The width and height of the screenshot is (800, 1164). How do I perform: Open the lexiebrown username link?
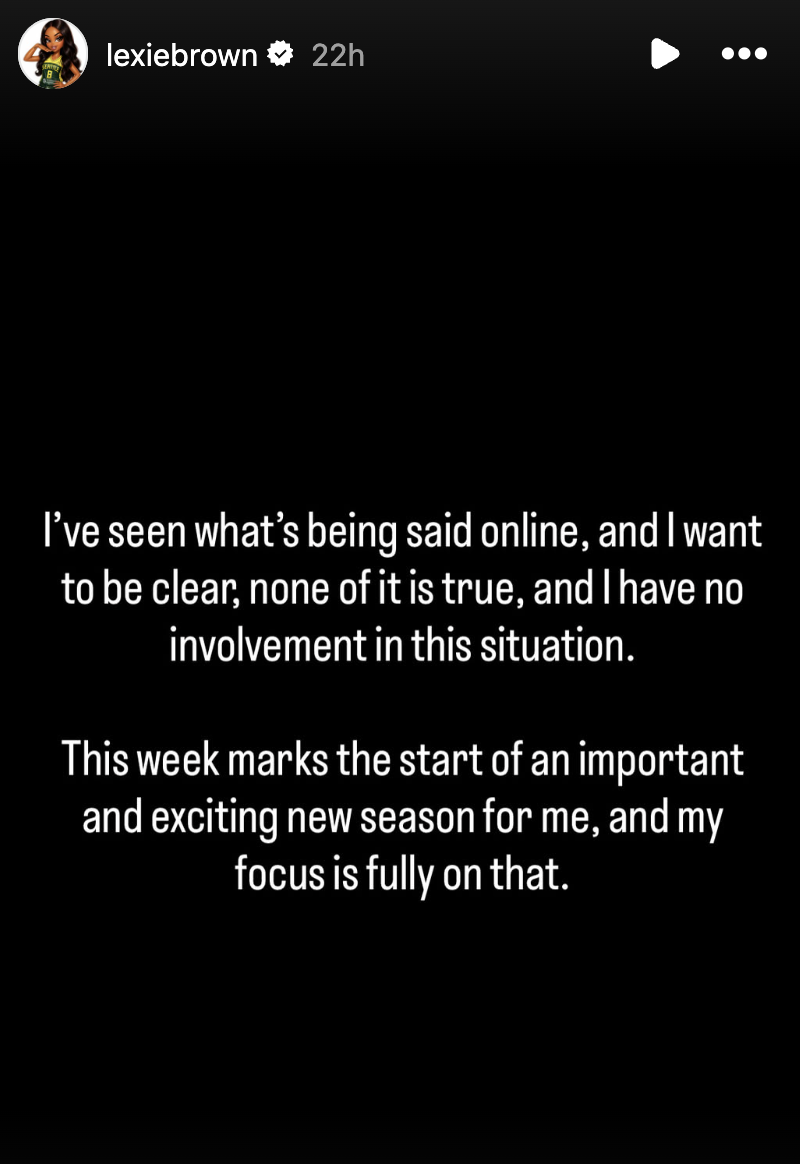(181, 55)
